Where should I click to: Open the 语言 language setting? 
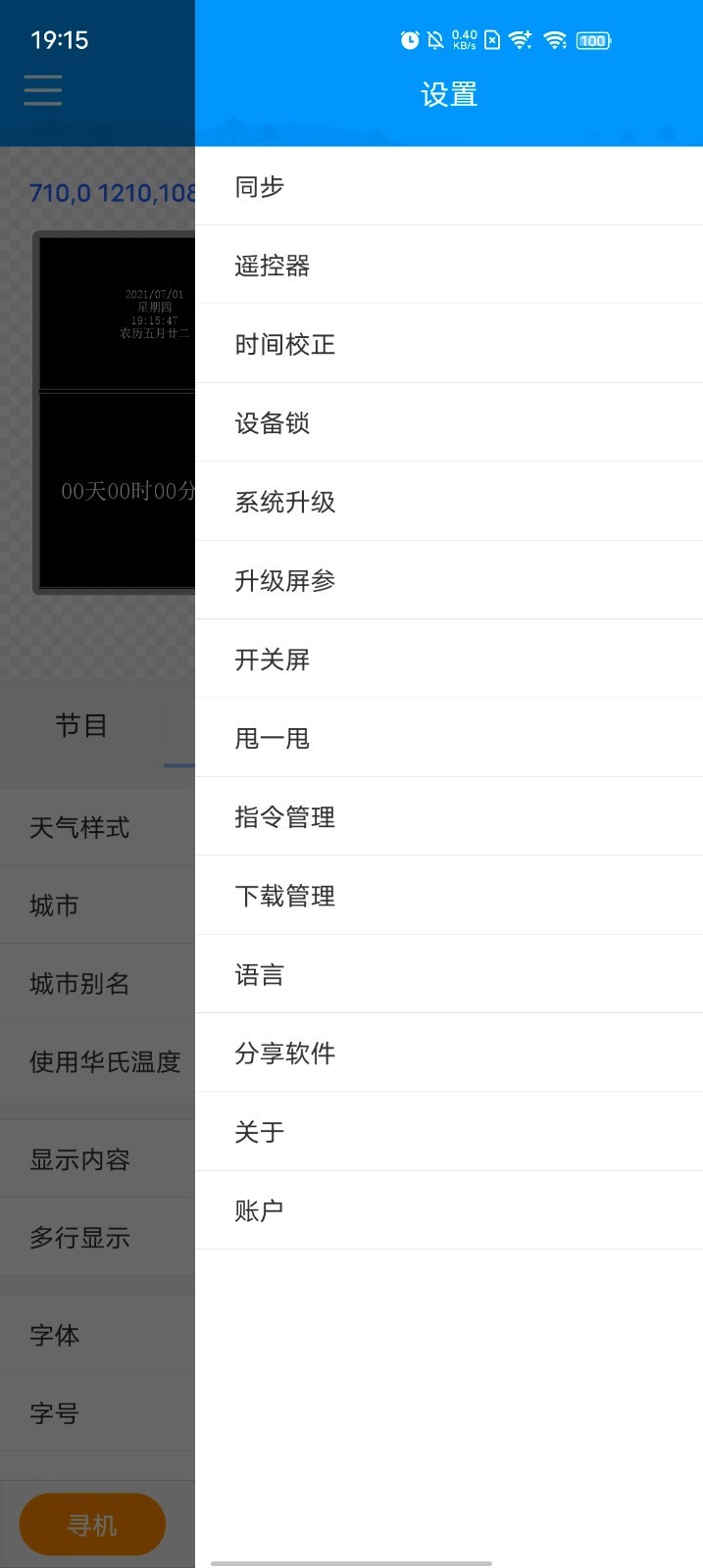pos(448,974)
